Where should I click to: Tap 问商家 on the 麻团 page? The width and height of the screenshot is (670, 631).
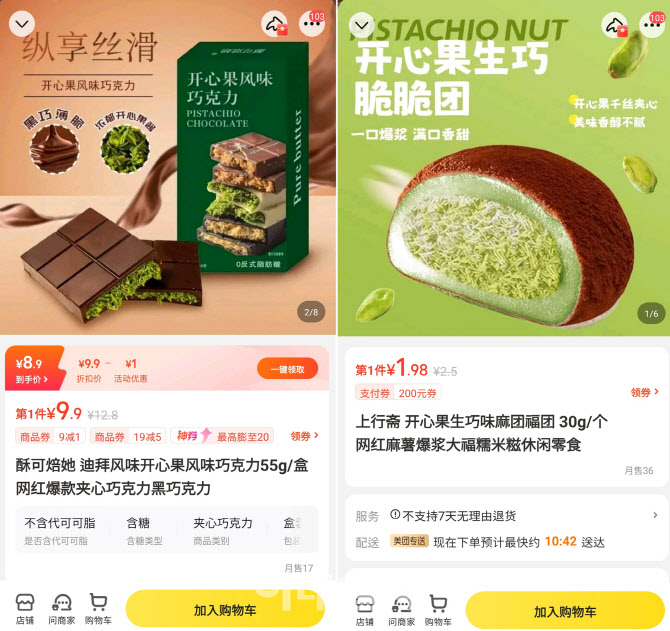click(x=402, y=609)
